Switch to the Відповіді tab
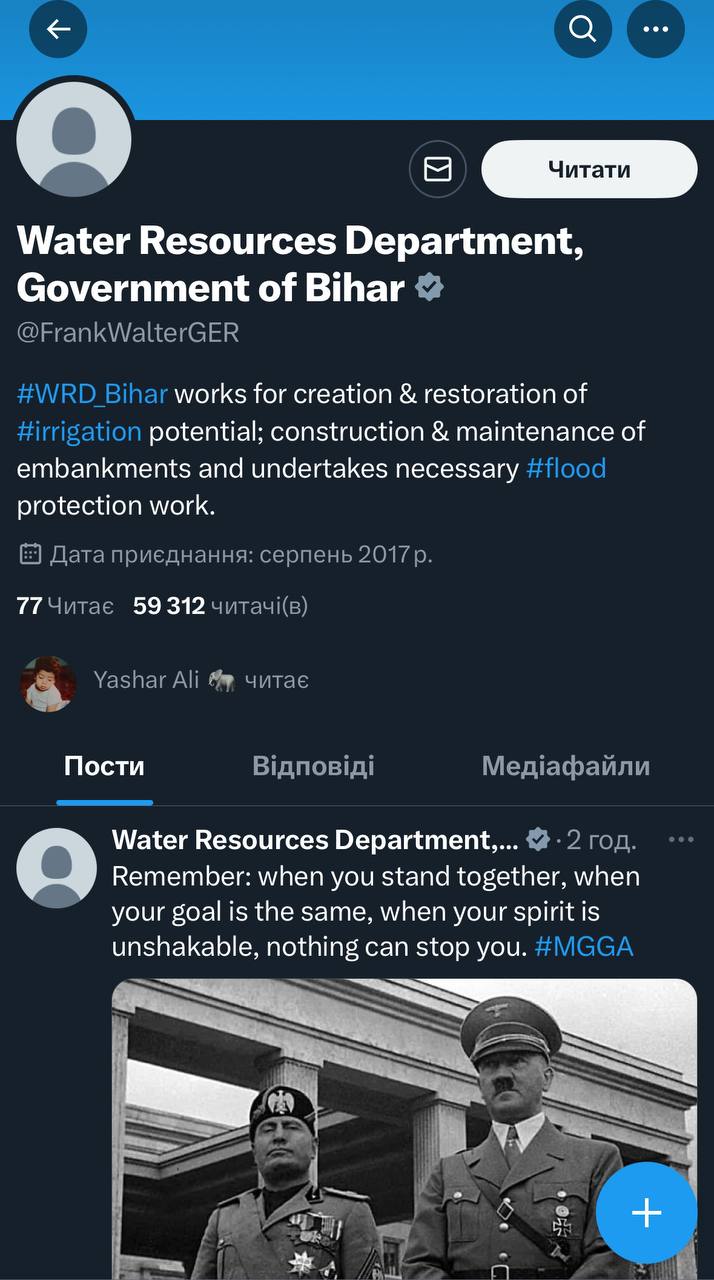The height and width of the screenshot is (1280, 714). tap(313, 766)
